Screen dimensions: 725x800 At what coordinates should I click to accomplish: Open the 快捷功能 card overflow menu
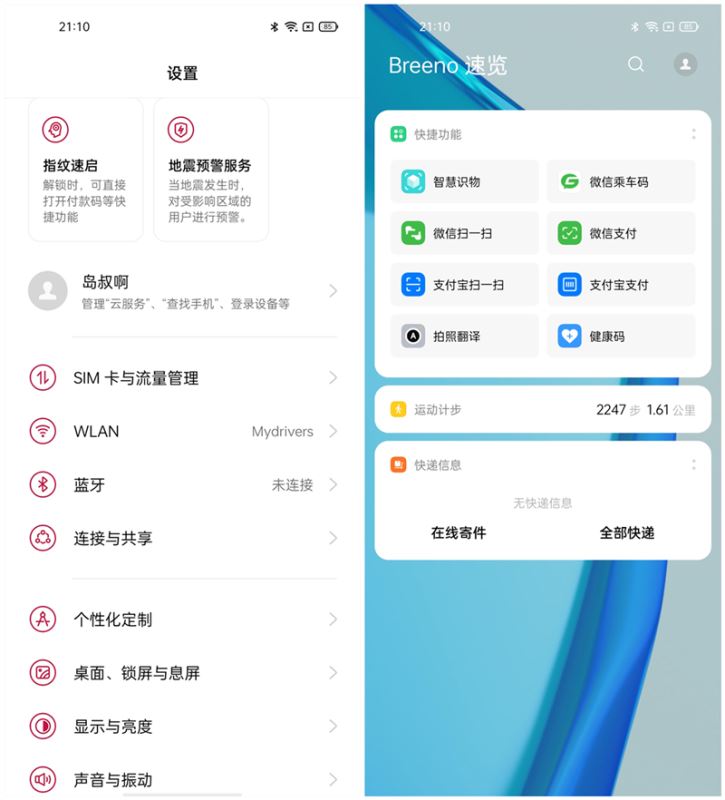694,134
